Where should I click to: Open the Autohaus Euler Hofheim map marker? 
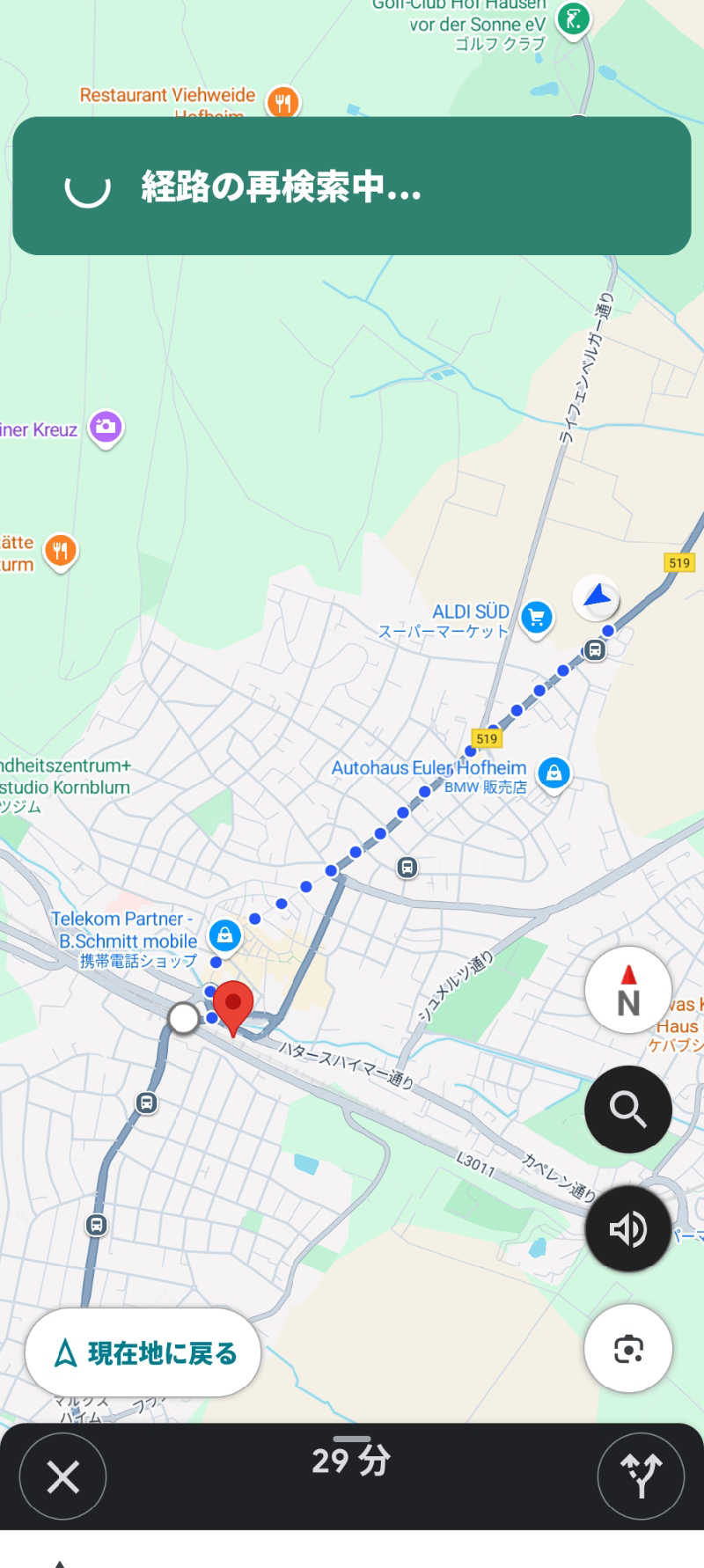coord(554,773)
